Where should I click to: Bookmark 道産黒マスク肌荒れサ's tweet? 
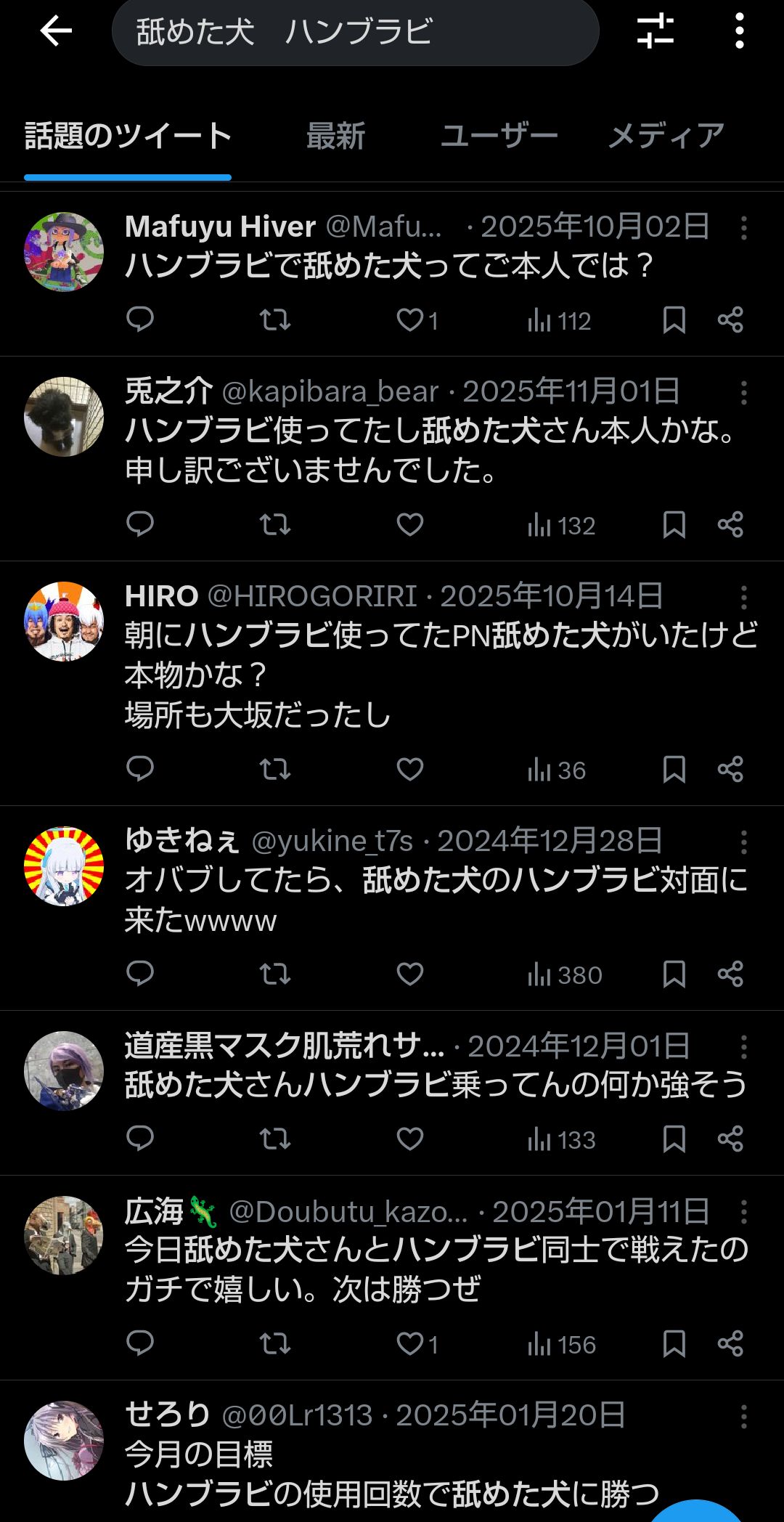click(674, 1139)
